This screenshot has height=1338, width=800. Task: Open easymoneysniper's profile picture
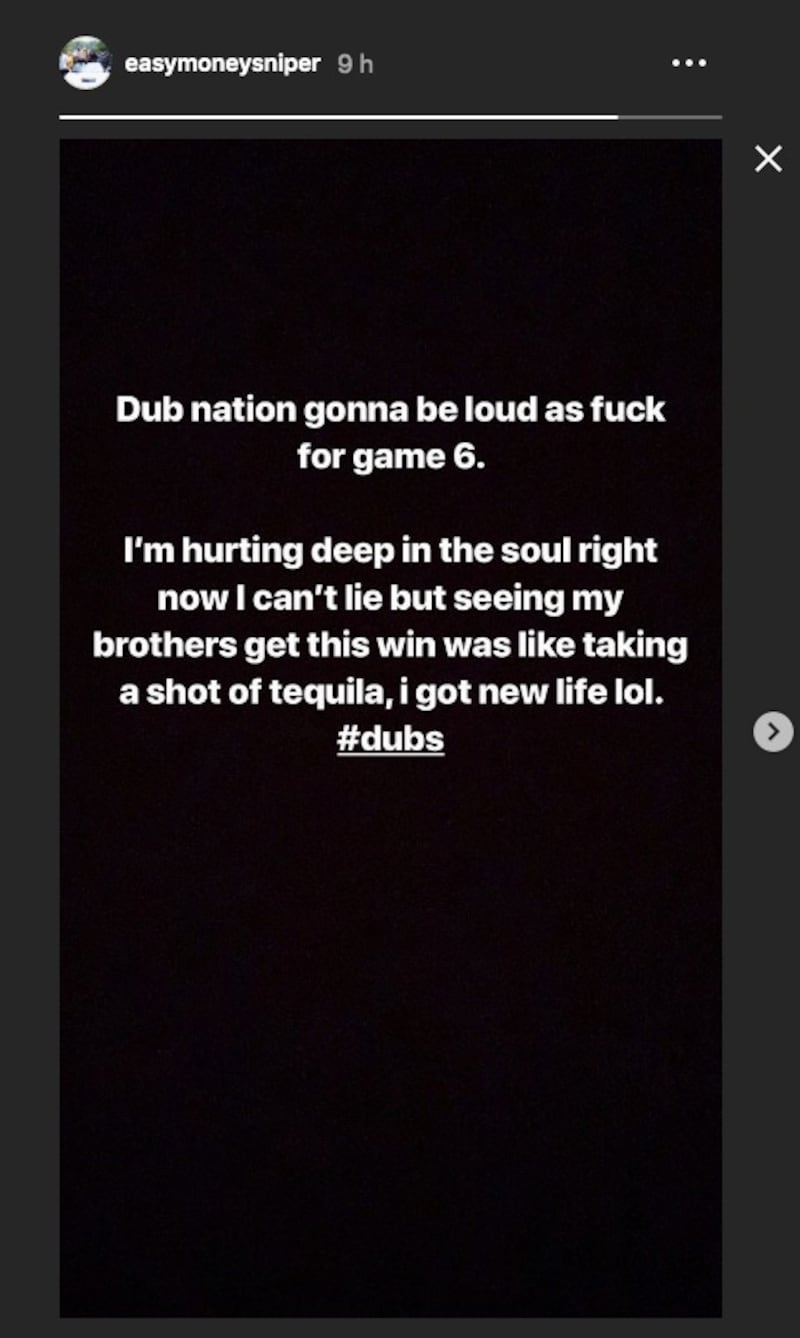point(85,63)
